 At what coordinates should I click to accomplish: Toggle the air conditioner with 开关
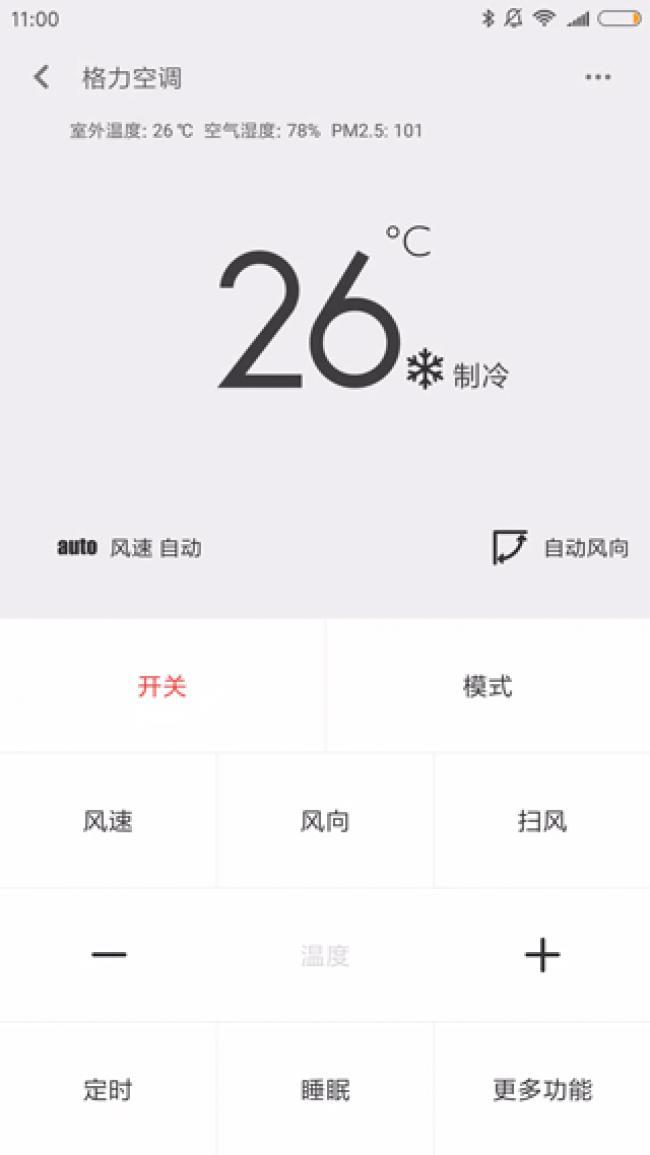[x=162, y=686]
